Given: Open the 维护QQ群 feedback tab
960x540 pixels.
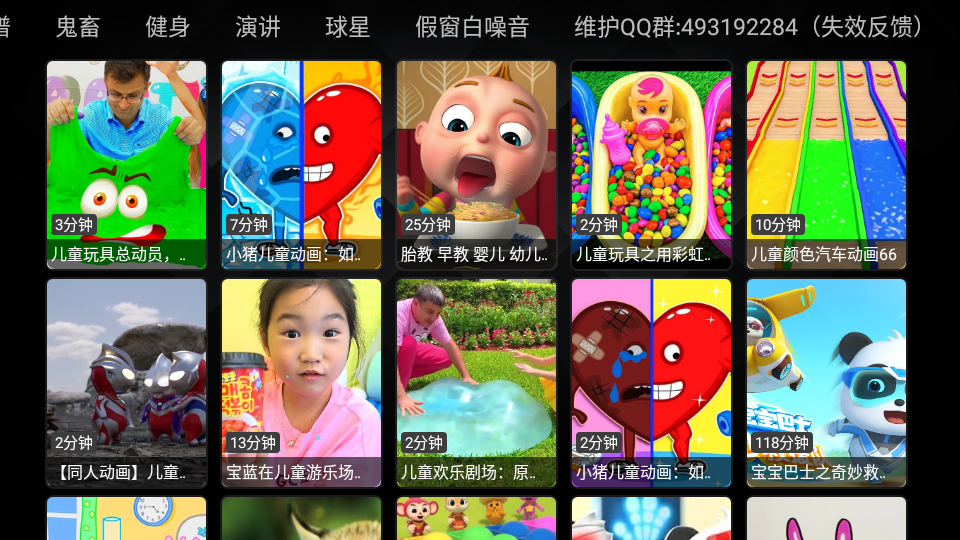Looking at the screenshot, I should [x=749, y=27].
